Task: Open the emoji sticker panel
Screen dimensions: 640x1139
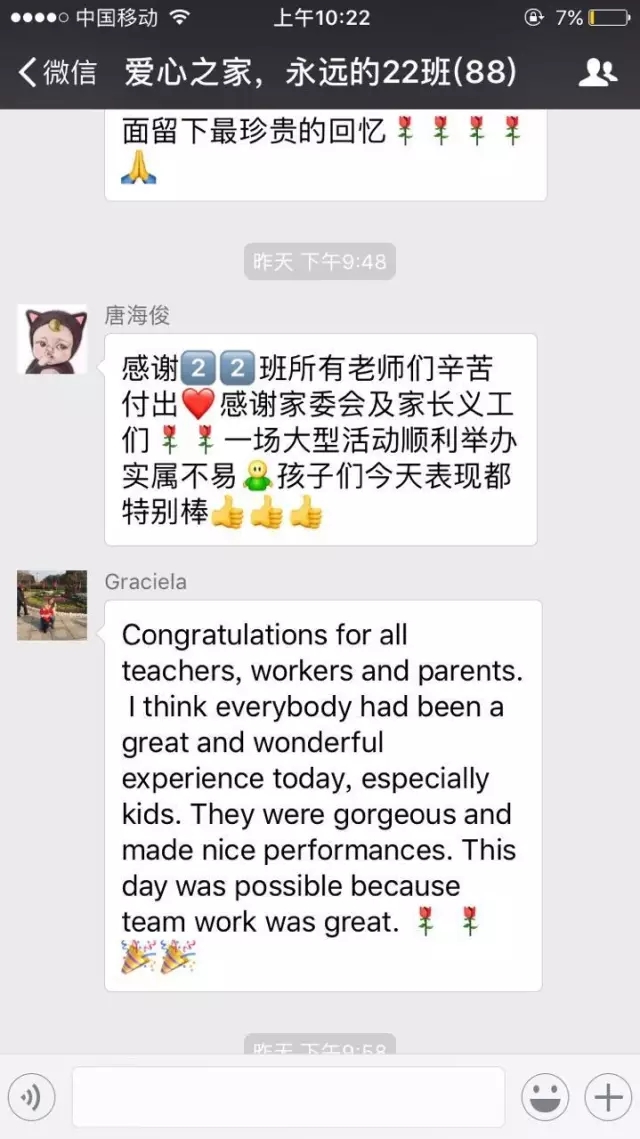Action: click(x=546, y=1098)
